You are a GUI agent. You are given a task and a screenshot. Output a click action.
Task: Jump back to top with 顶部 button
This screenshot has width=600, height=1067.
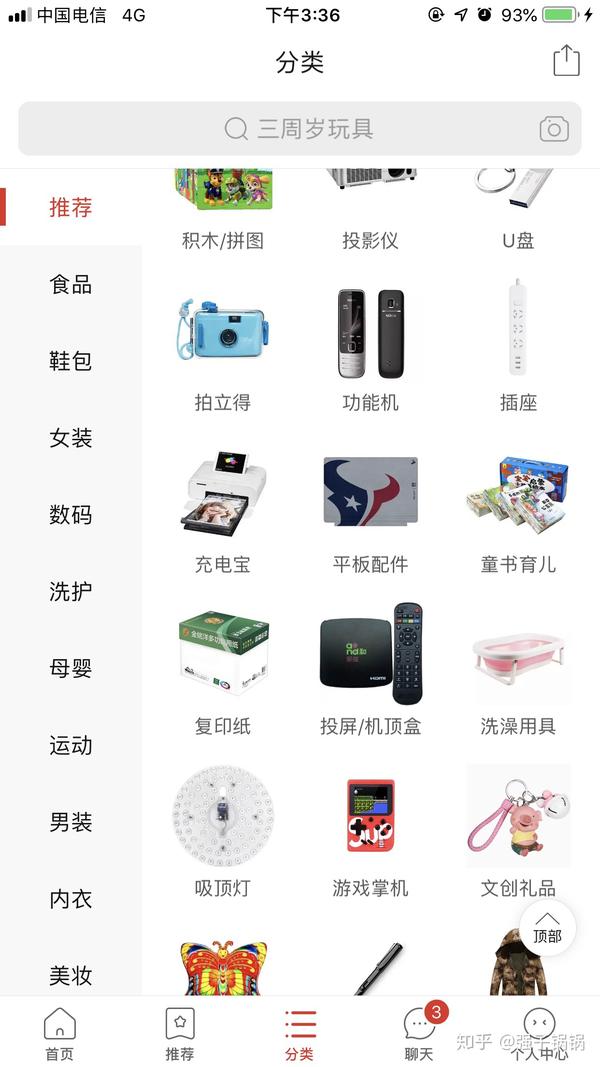(x=548, y=928)
